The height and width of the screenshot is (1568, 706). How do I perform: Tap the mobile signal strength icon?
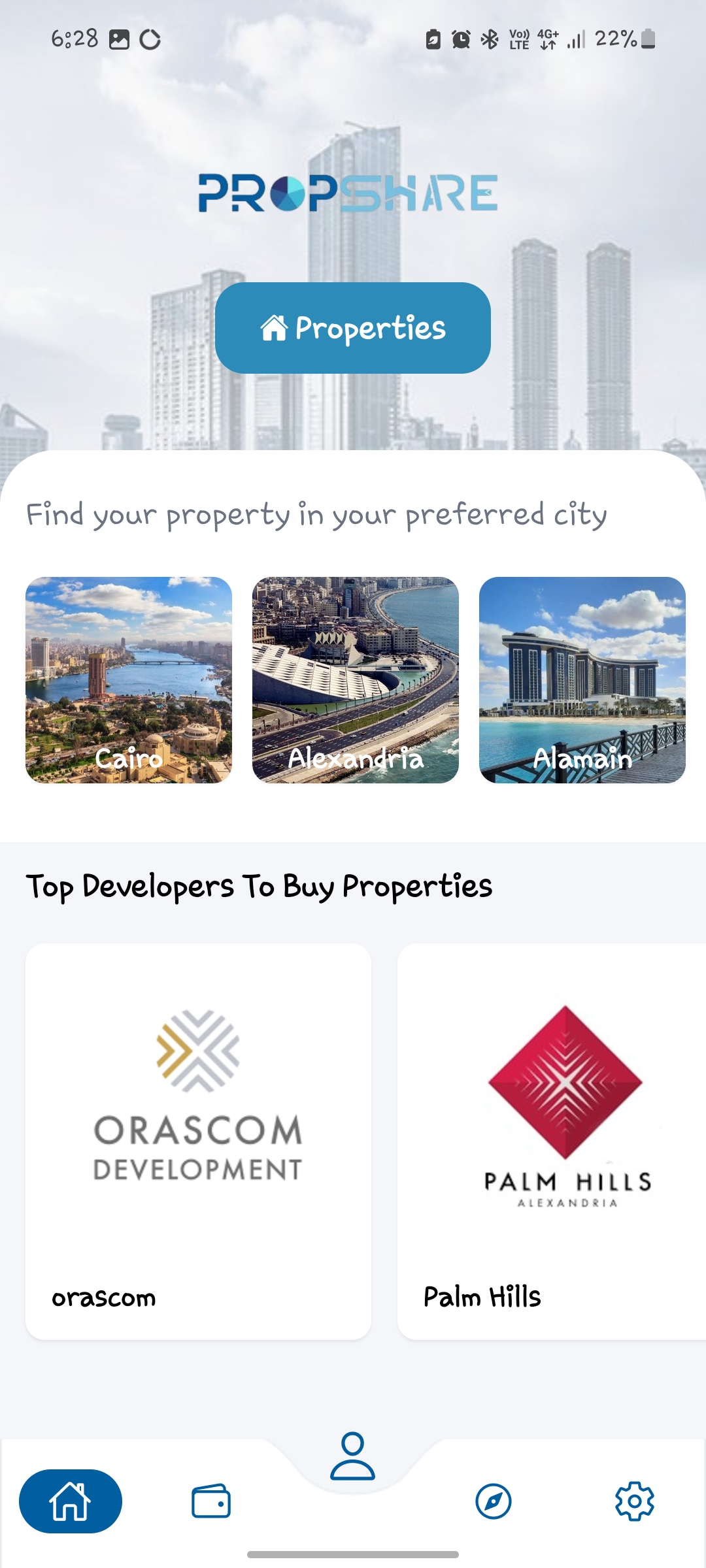tap(575, 41)
